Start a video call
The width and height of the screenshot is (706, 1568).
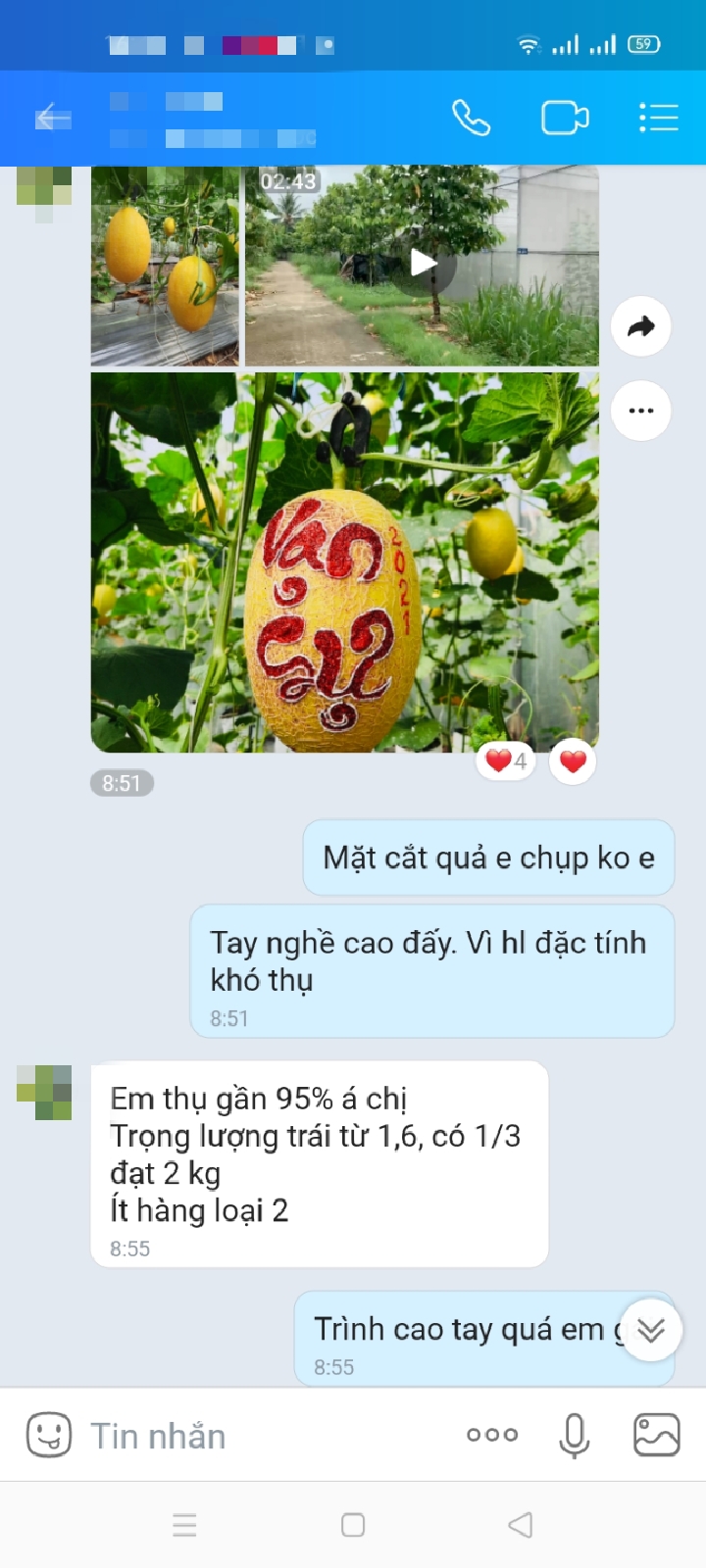pos(565,119)
